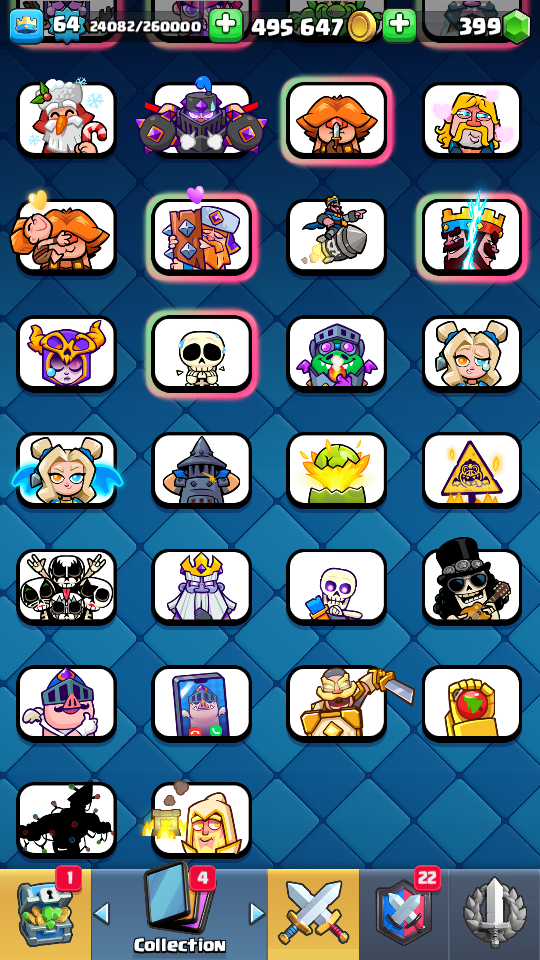540x960 pixels.
Task: Select the pig on phone call emote
Action: (201, 703)
